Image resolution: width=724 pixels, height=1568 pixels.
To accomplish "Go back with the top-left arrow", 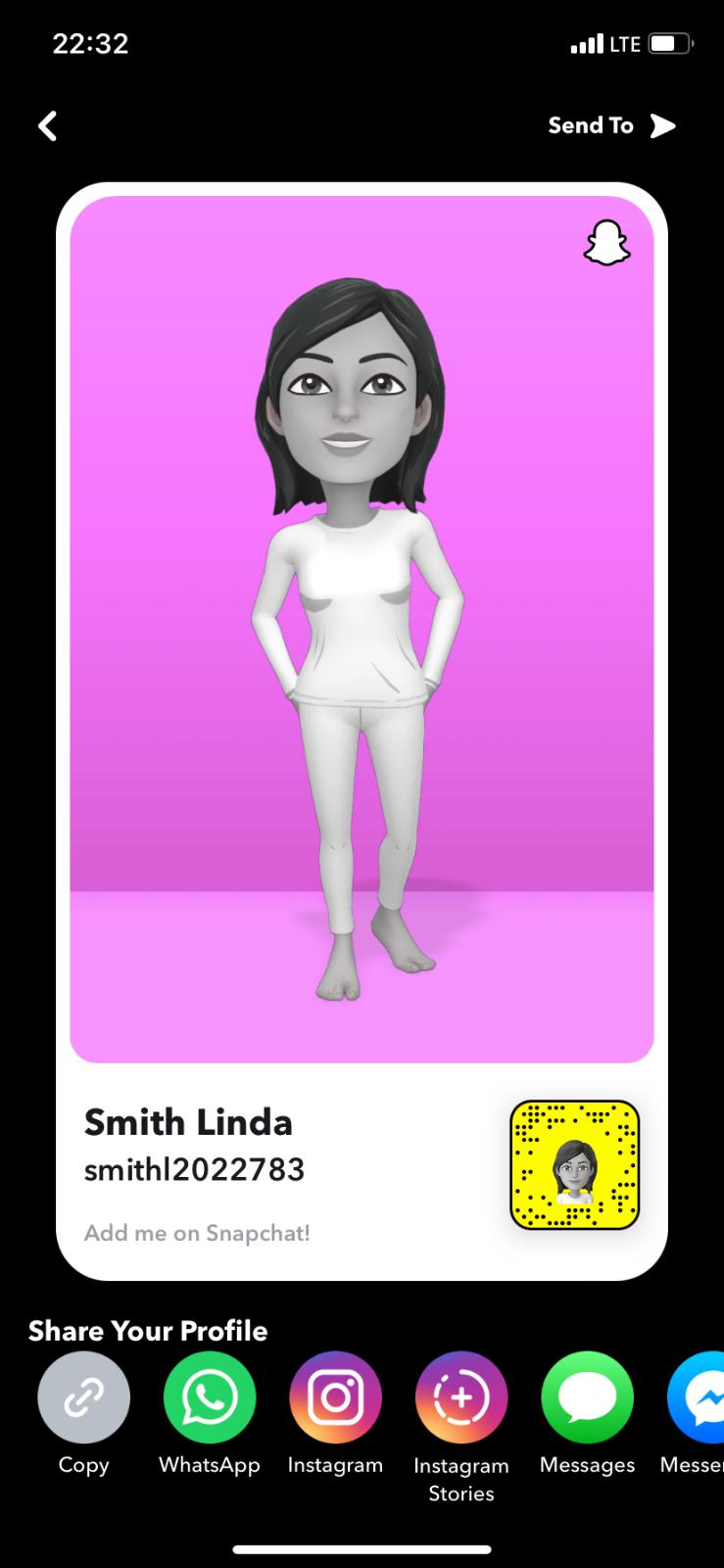I will 47,125.
